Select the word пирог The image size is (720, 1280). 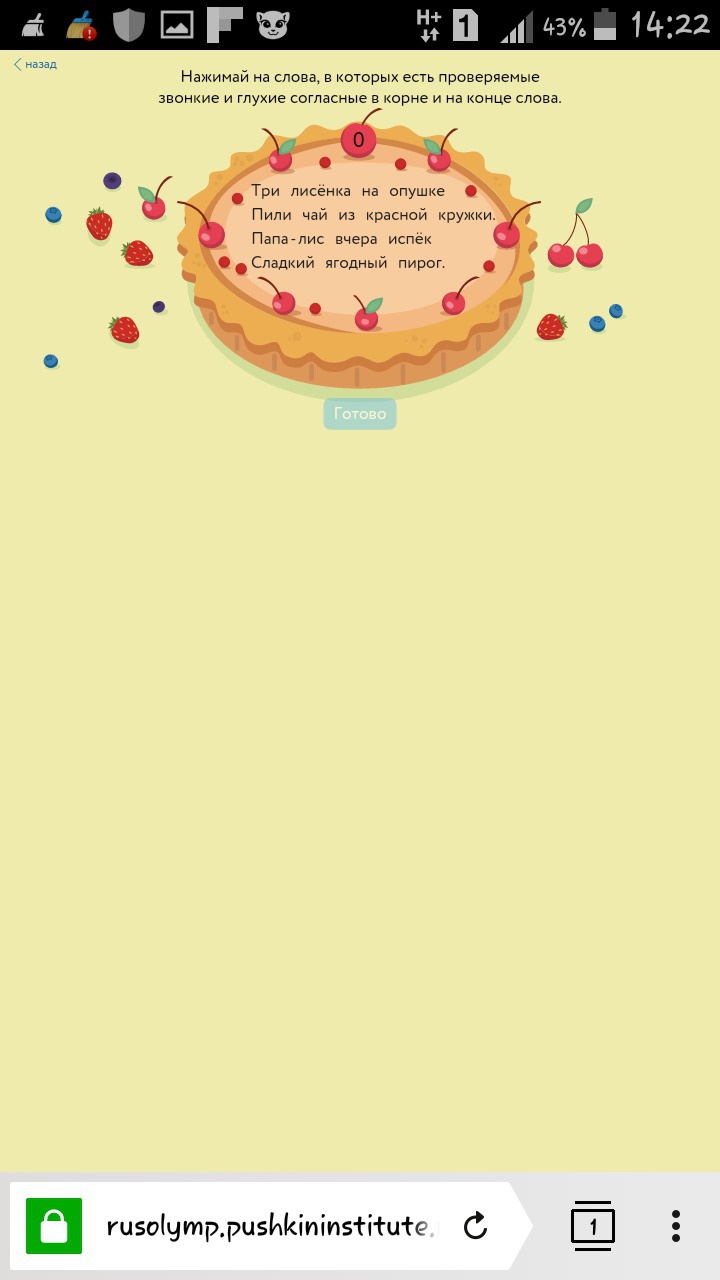420,264
